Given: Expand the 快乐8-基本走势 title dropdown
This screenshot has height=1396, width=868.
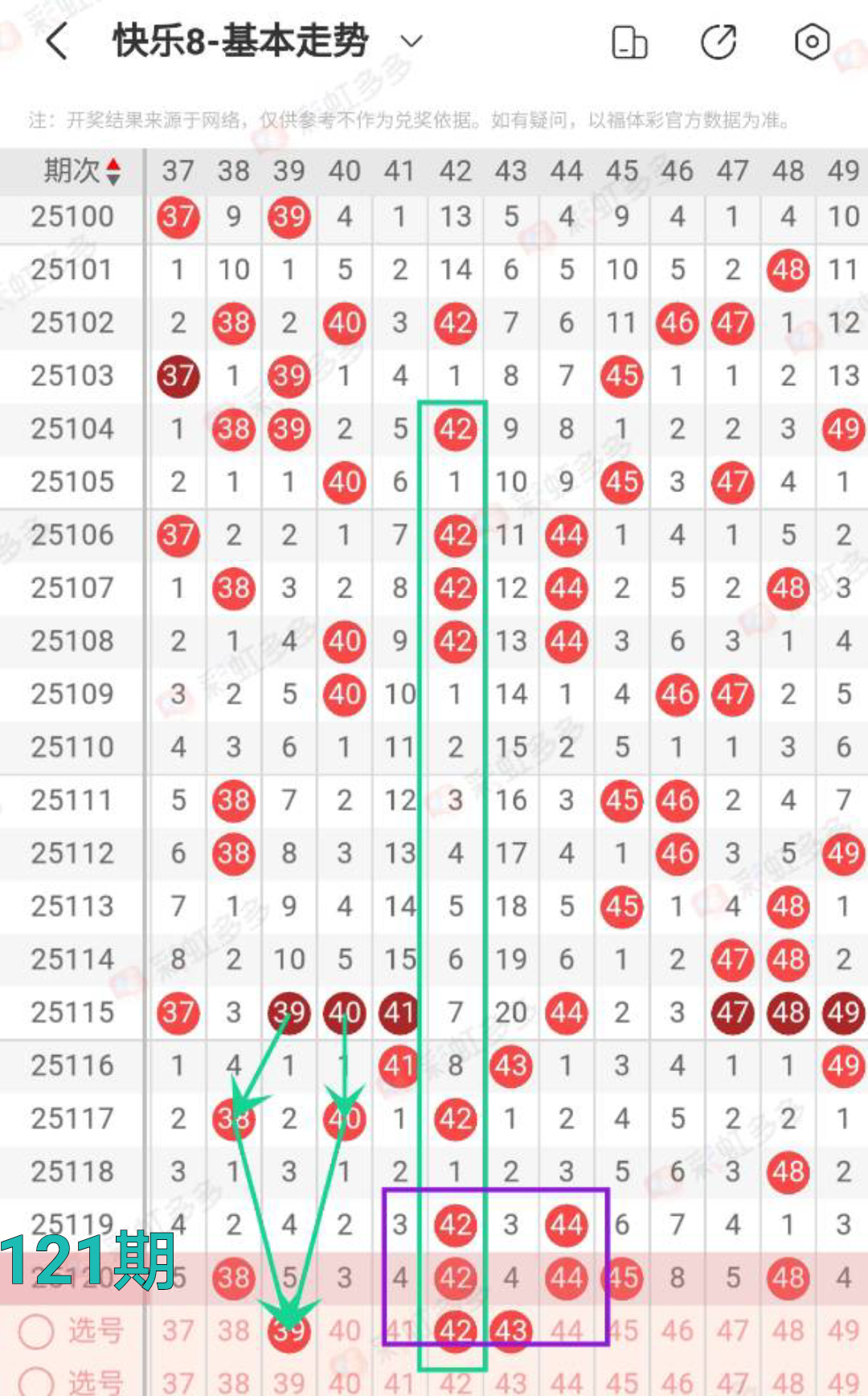Looking at the screenshot, I should [x=411, y=41].
